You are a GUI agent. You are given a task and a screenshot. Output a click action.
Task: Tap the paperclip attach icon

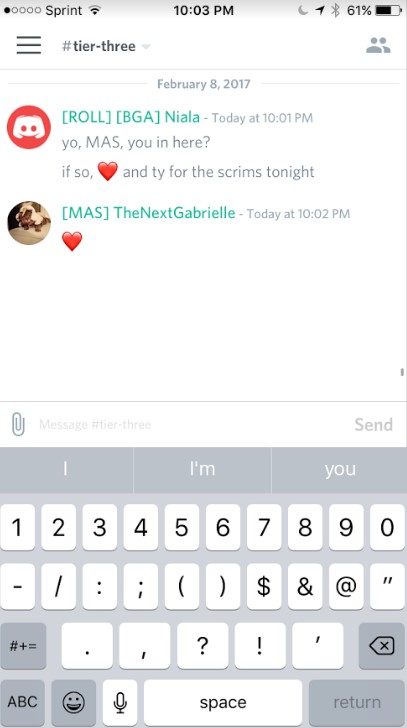pyautogui.click(x=18, y=424)
